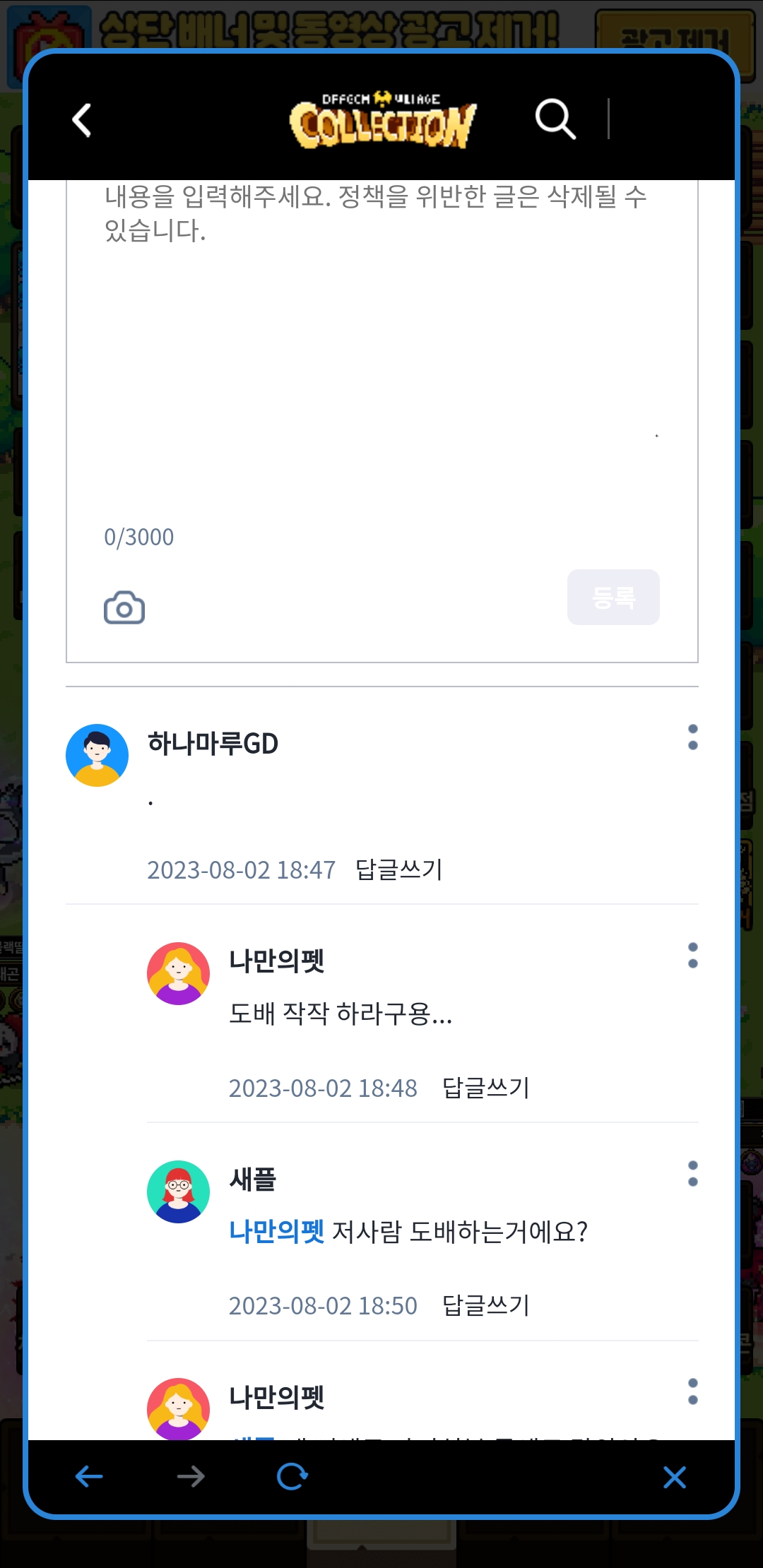Open 새플's profile avatar
The width and height of the screenshot is (763, 1568).
click(x=178, y=1192)
